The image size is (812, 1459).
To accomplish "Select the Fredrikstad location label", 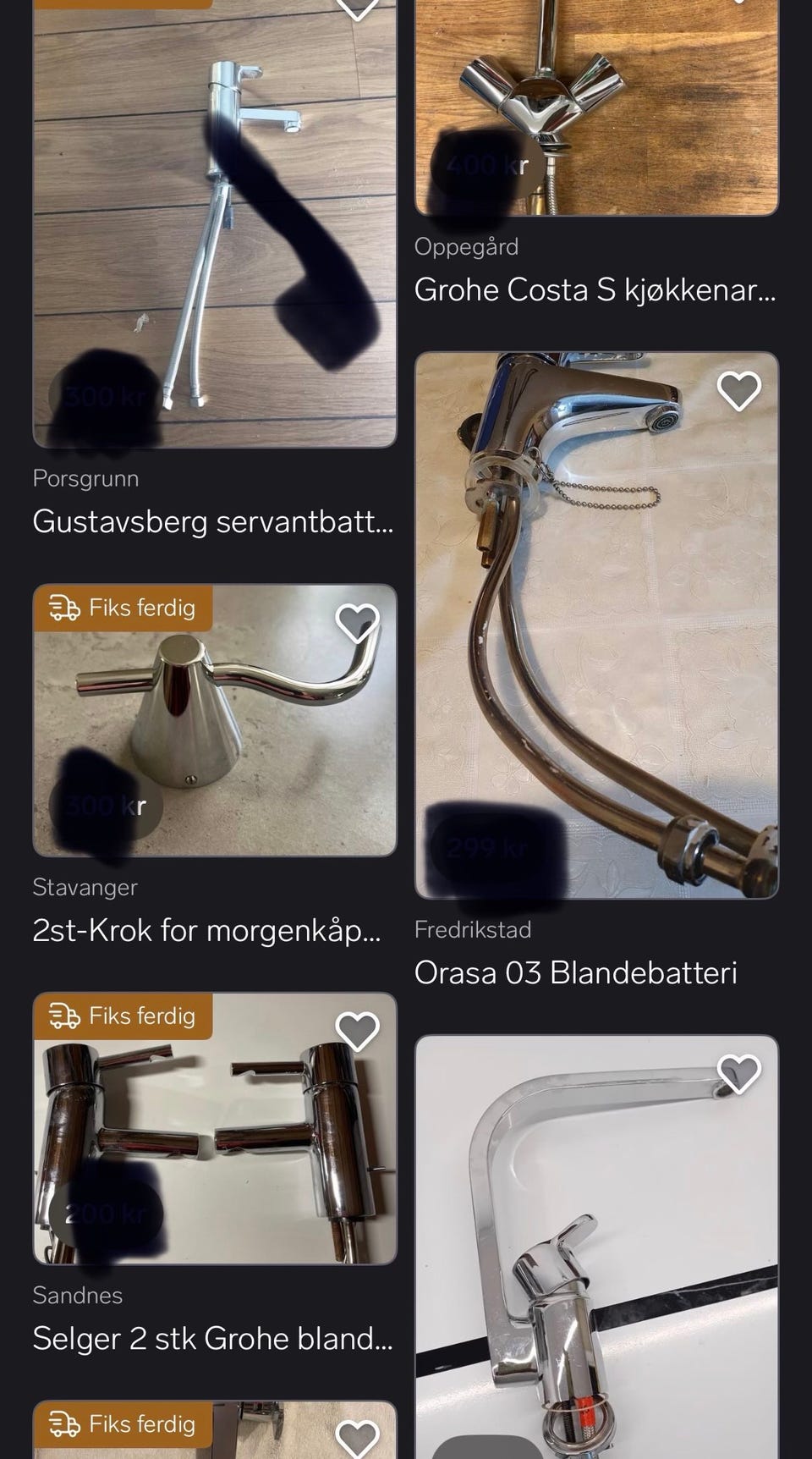I will pyautogui.click(x=472, y=928).
